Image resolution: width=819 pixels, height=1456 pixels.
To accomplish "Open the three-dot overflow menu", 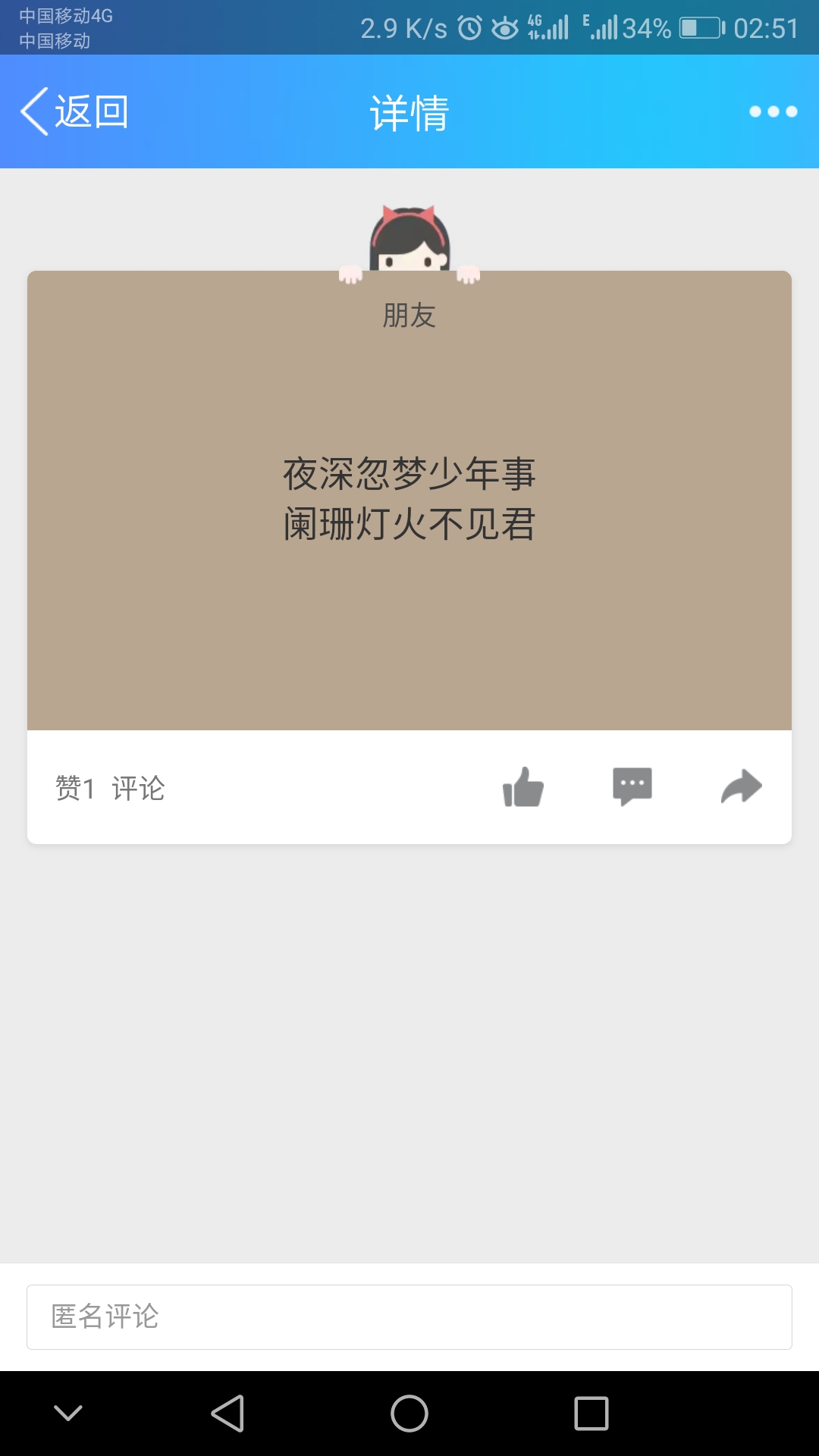I will (773, 111).
